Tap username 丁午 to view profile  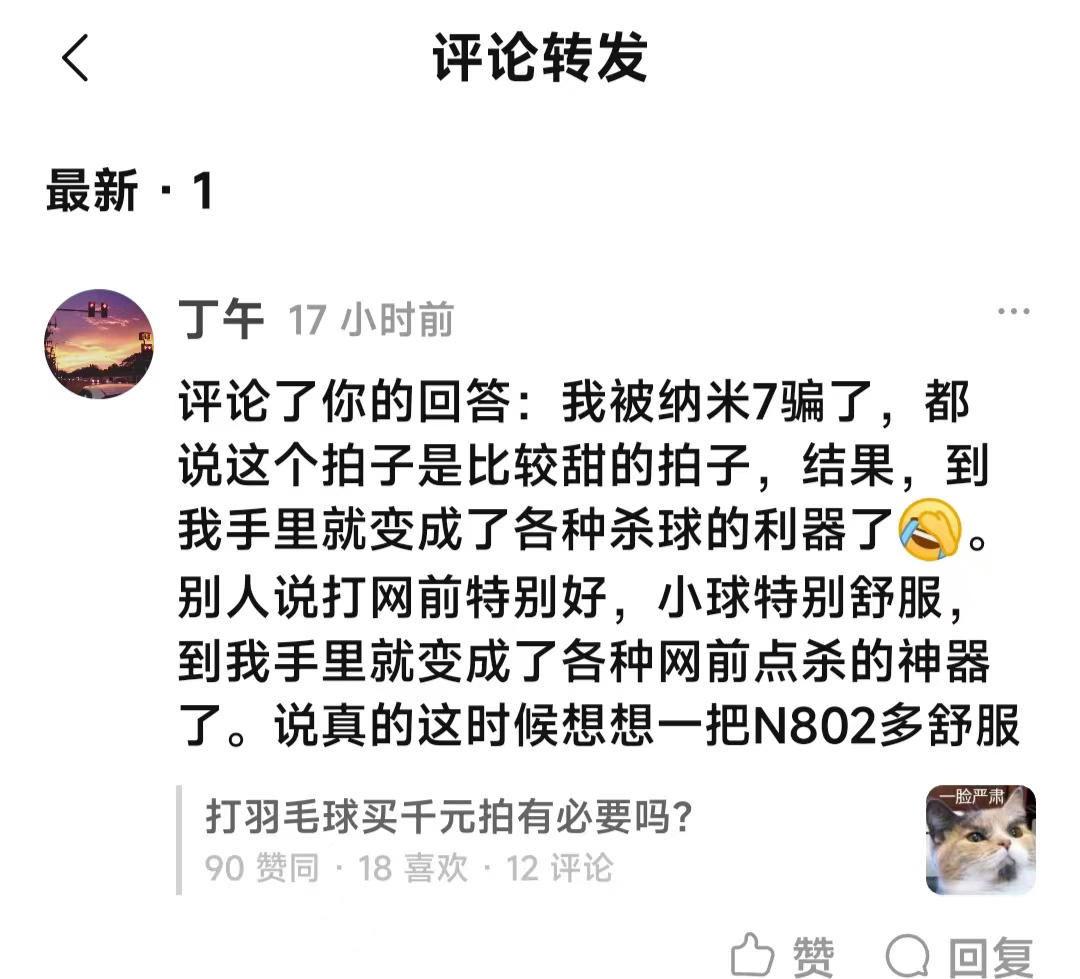tap(220, 319)
